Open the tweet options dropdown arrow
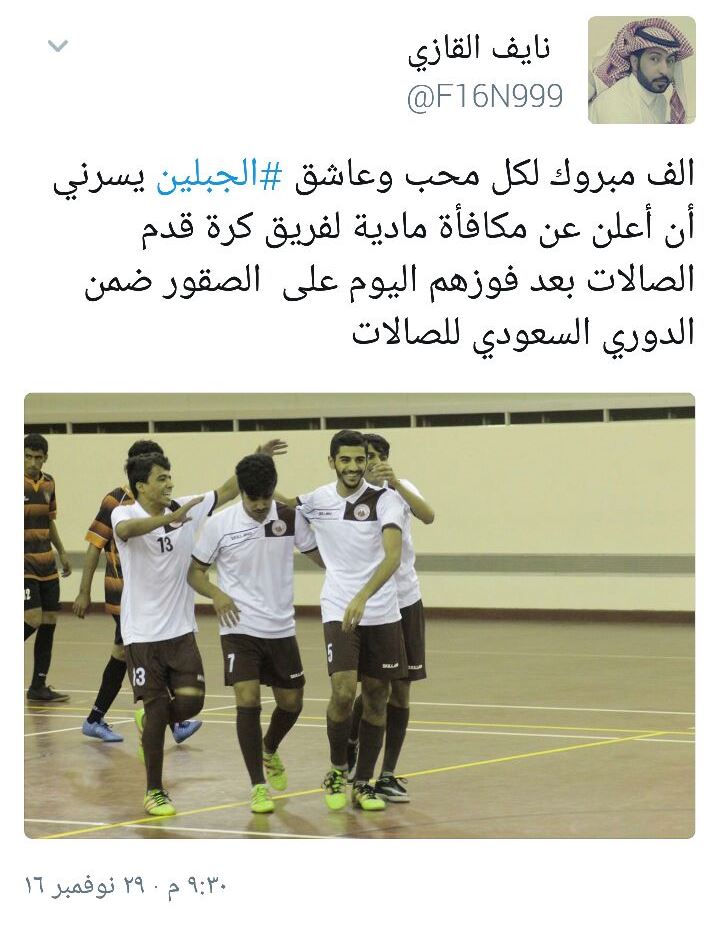Screen dimensions: 720x927 click(58, 45)
